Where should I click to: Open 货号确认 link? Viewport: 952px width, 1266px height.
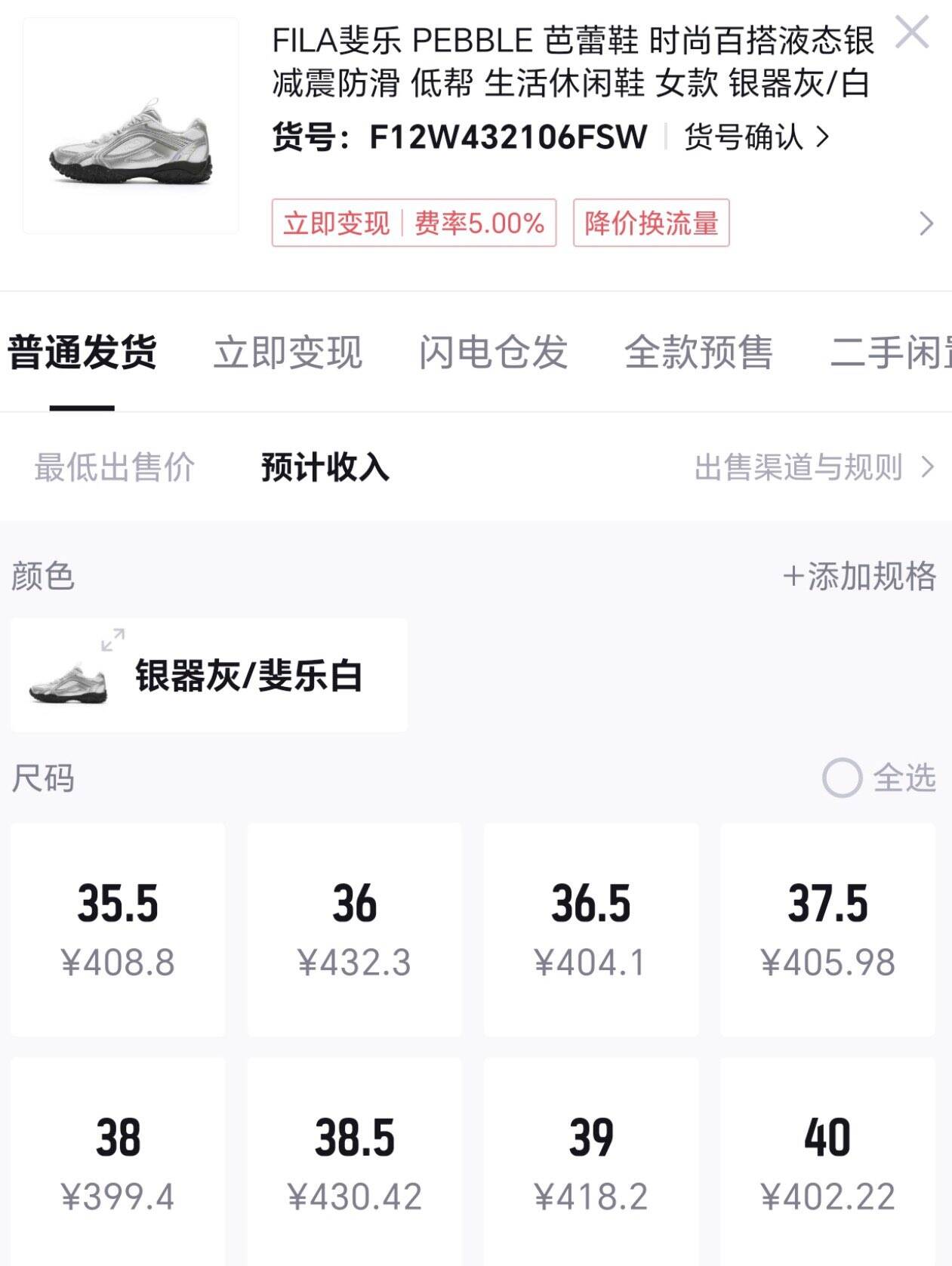(x=756, y=137)
